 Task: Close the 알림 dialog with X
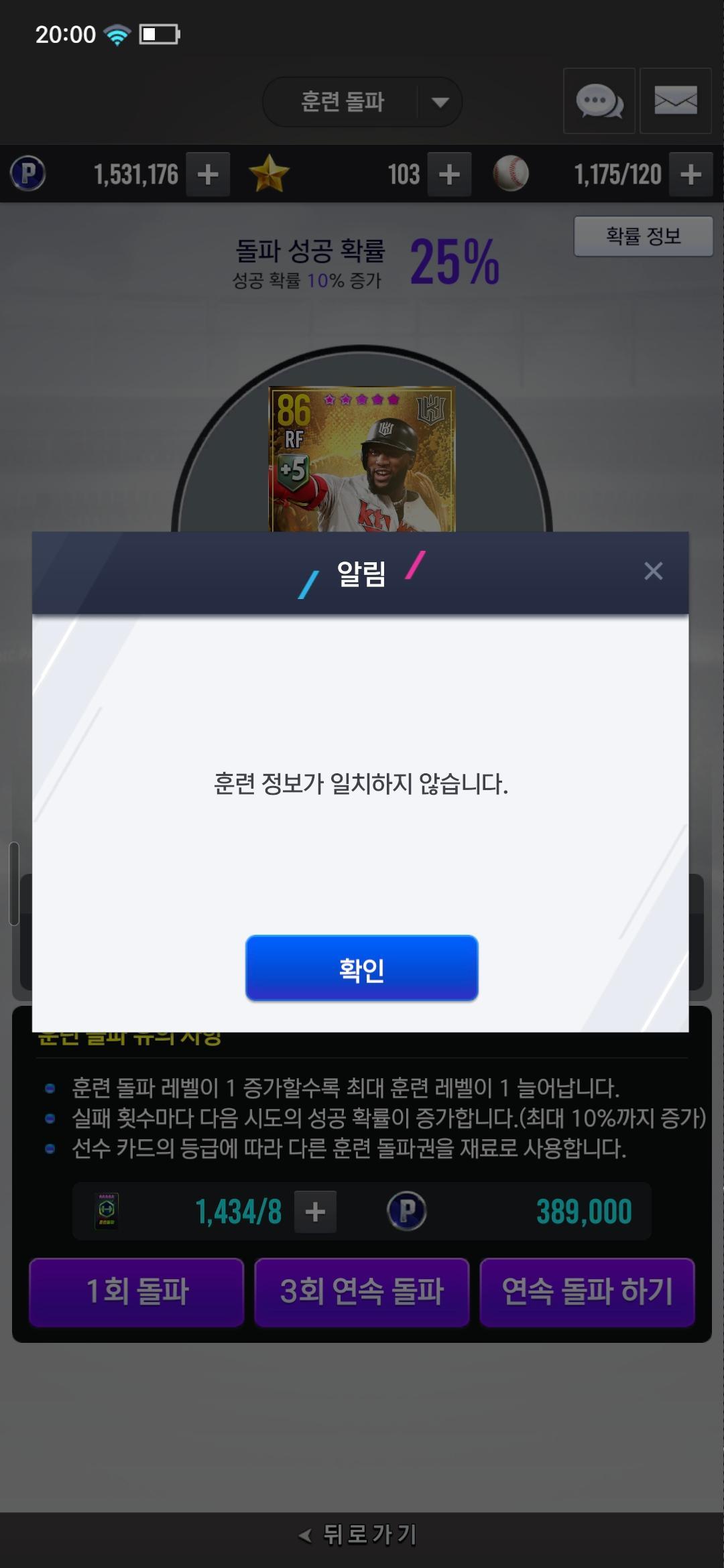click(x=653, y=571)
